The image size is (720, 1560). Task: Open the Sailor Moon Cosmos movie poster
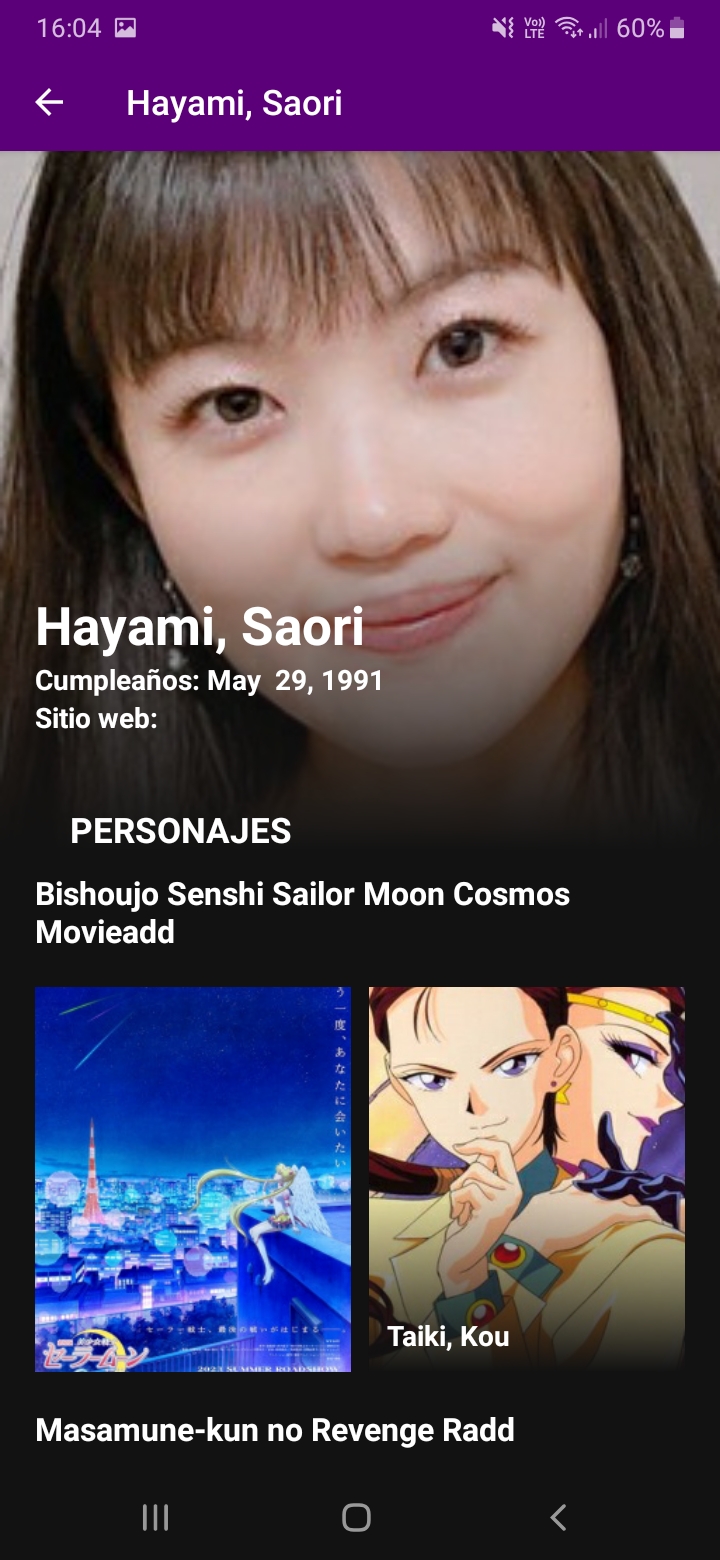pos(193,1179)
